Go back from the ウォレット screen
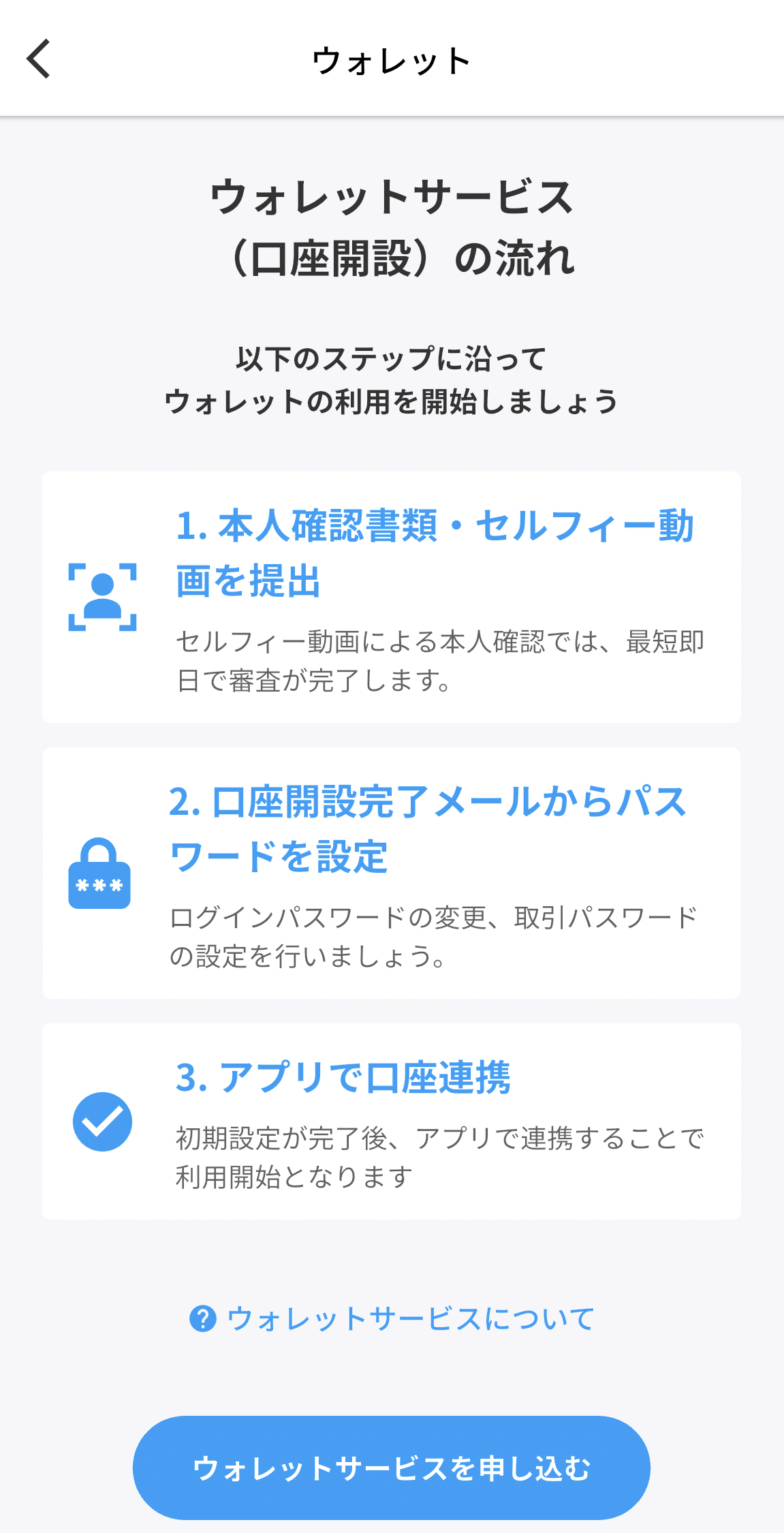Image resolution: width=784 pixels, height=1533 pixels. click(x=39, y=59)
